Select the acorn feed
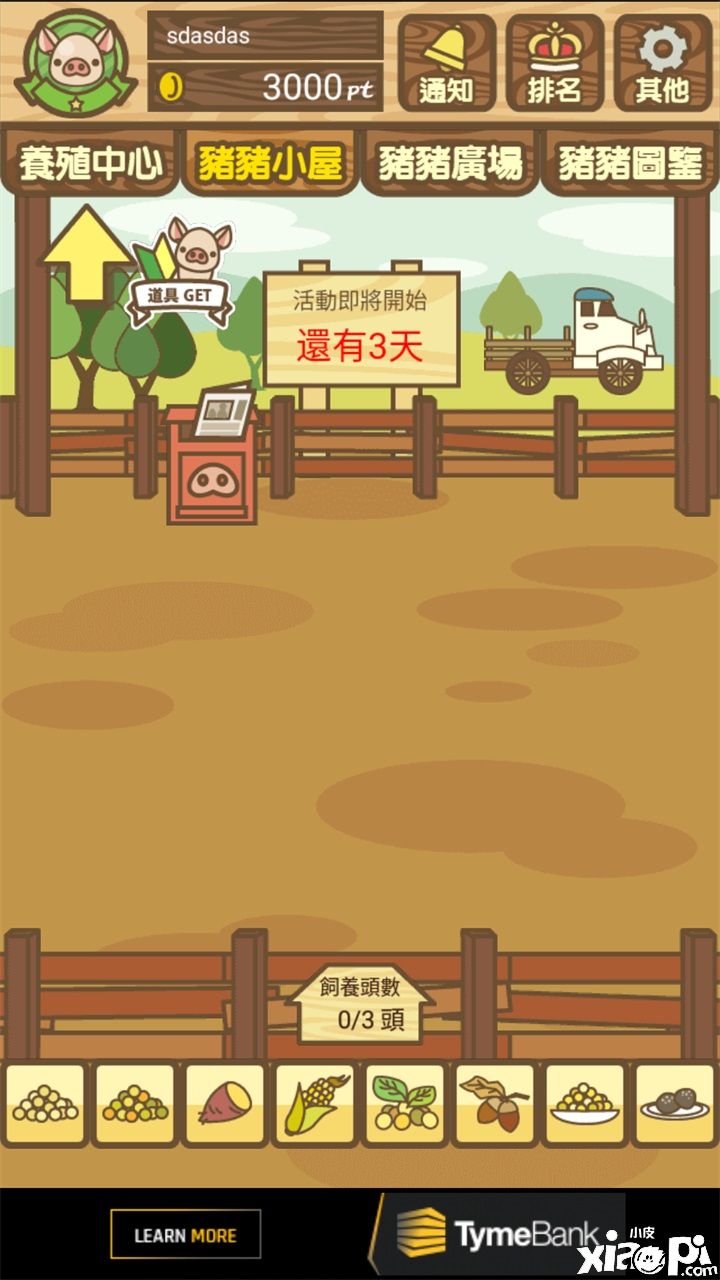 pyautogui.click(x=495, y=1104)
